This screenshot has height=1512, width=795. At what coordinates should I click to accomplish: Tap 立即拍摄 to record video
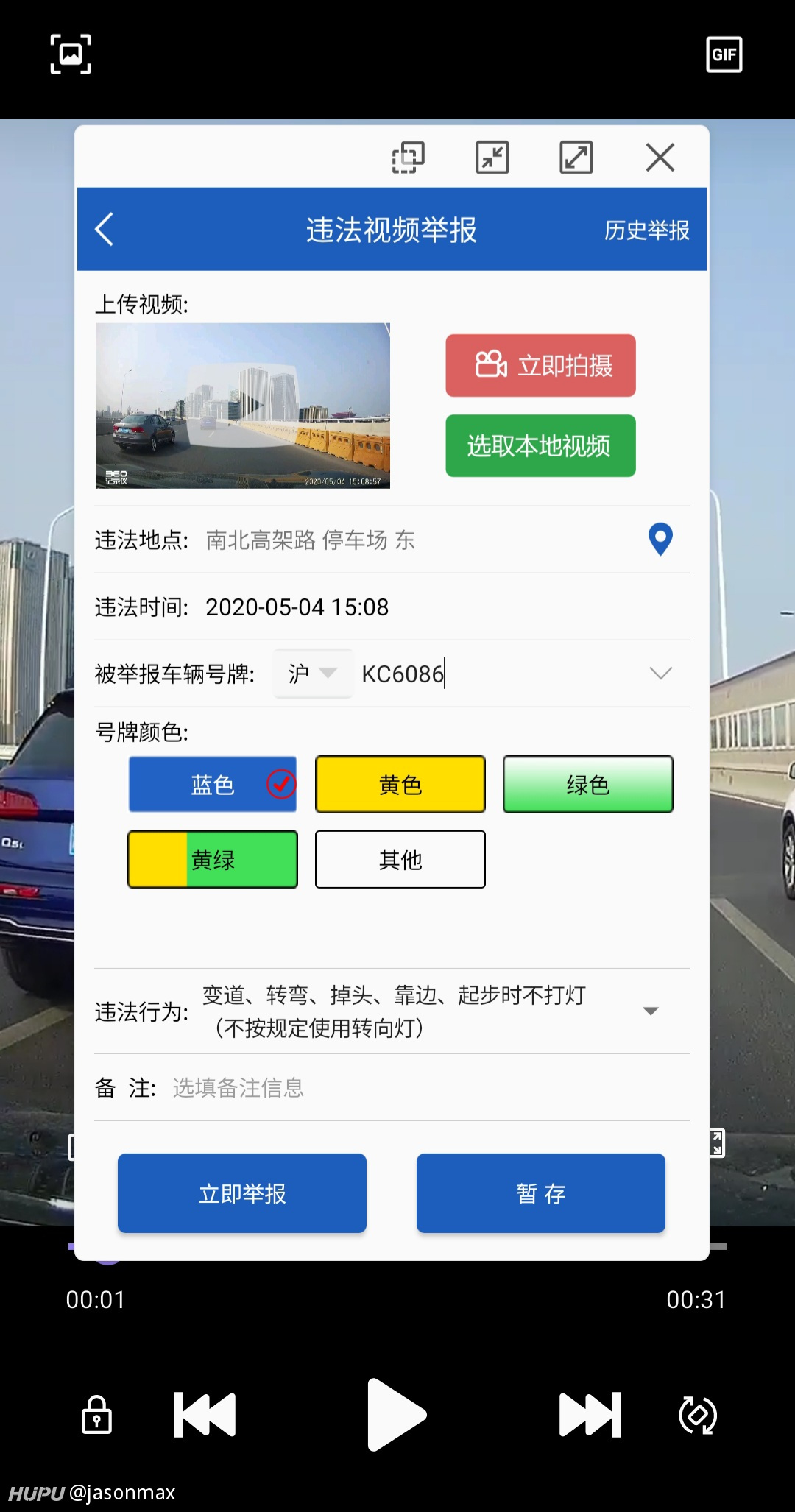pyautogui.click(x=540, y=365)
